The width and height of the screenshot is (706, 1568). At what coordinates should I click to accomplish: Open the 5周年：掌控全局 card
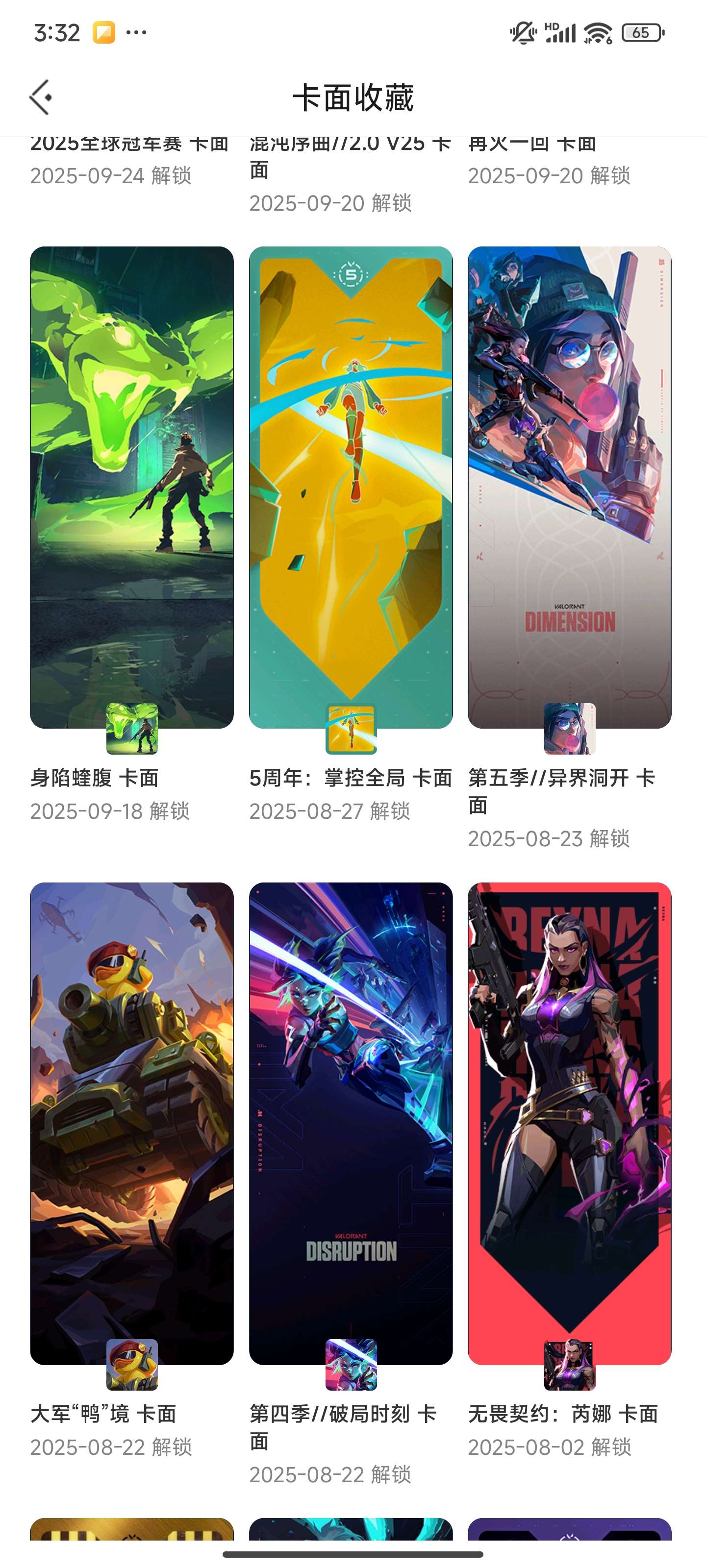[x=350, y=487]
